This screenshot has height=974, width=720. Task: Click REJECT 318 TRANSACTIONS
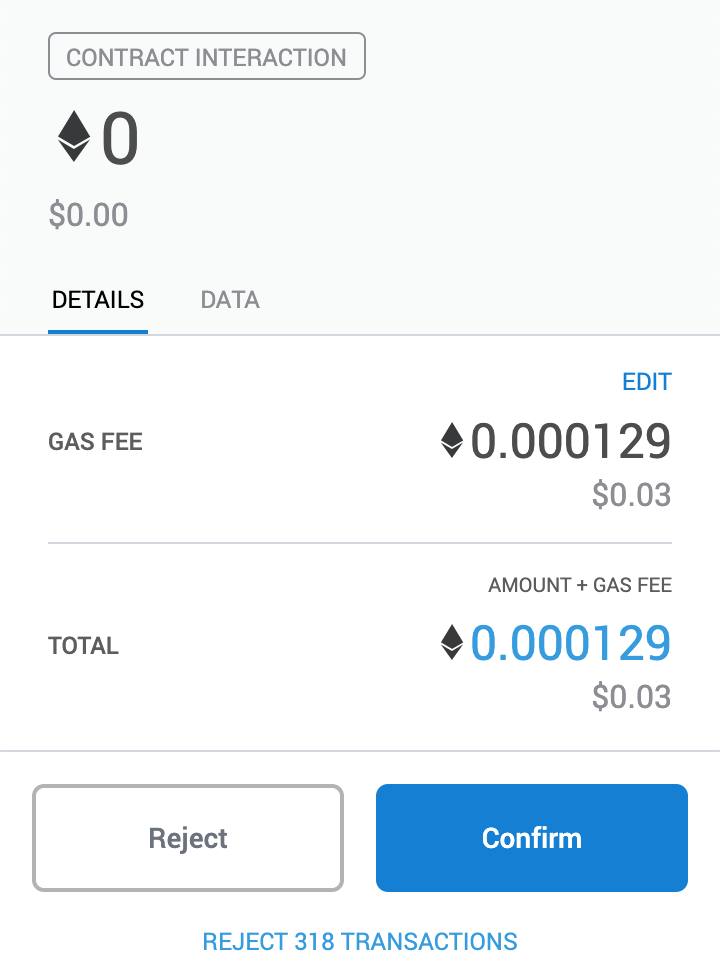(x=359, y=940)
